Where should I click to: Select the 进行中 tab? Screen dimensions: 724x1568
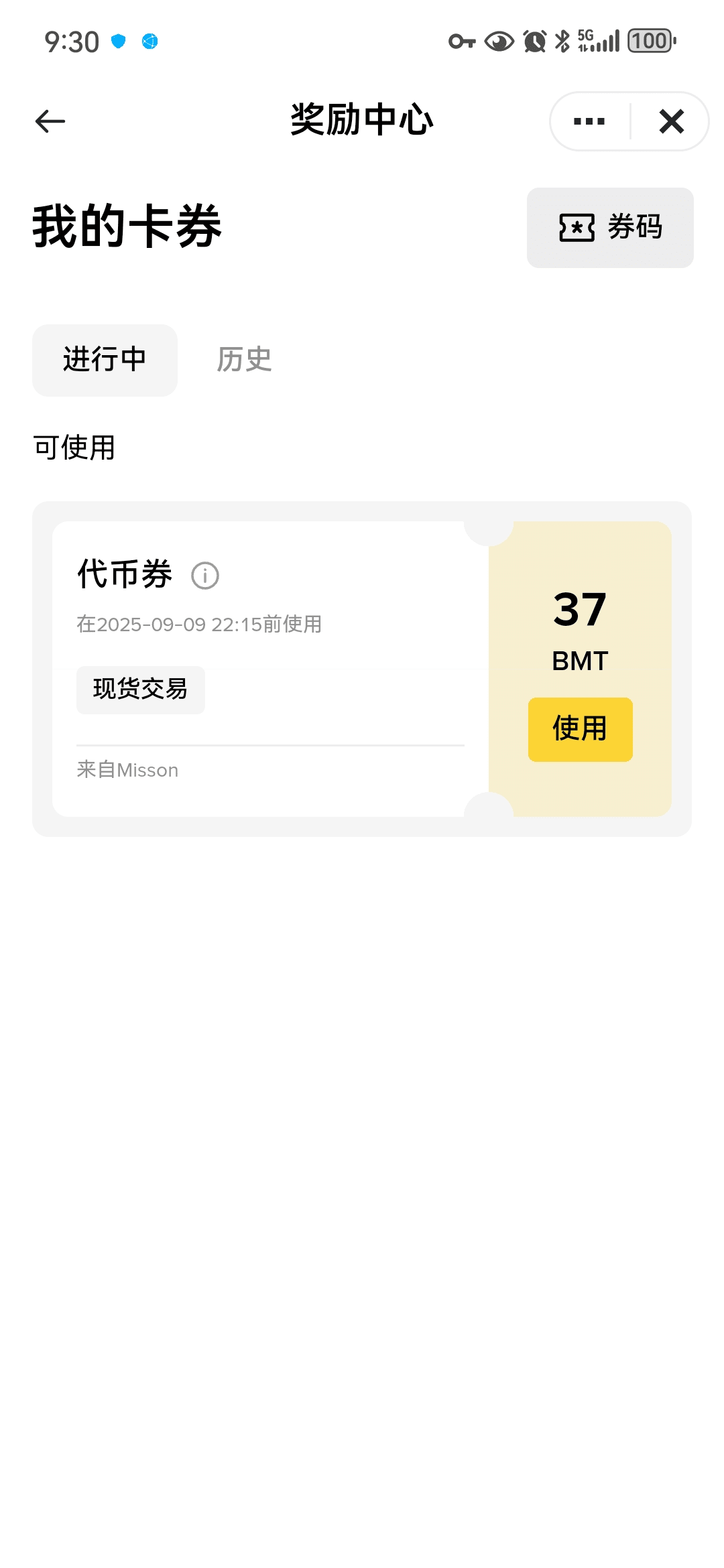point(105,361)
